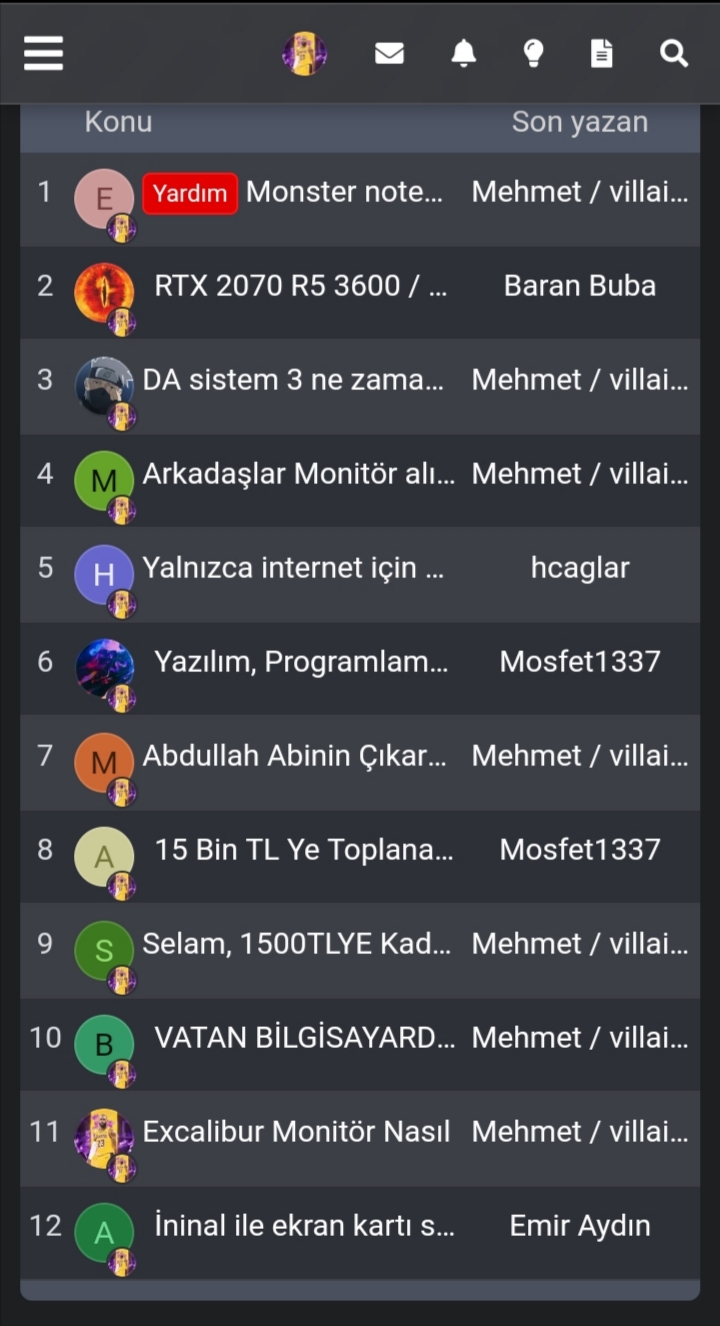Open the "Selam, 1500TLYE Kad..." thread
This screenshot has height=1326, width=720.
294,944
